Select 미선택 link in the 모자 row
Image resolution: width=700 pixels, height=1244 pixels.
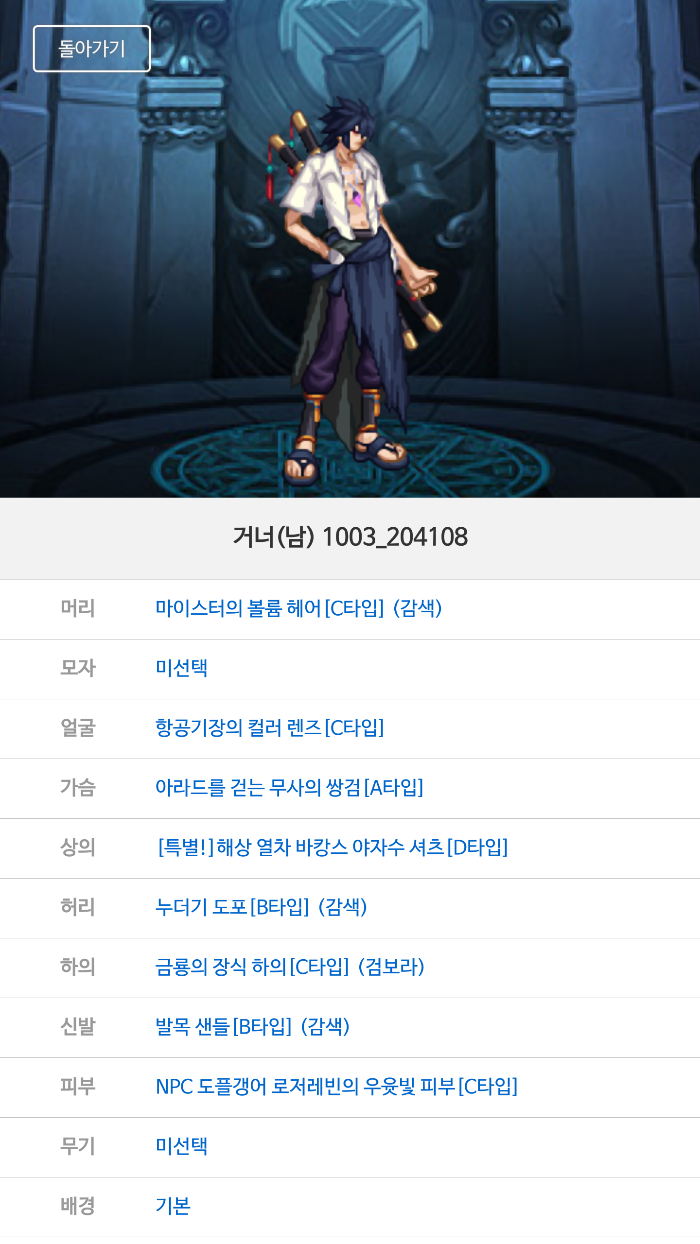pyautogui.click(x=182, y=668)
